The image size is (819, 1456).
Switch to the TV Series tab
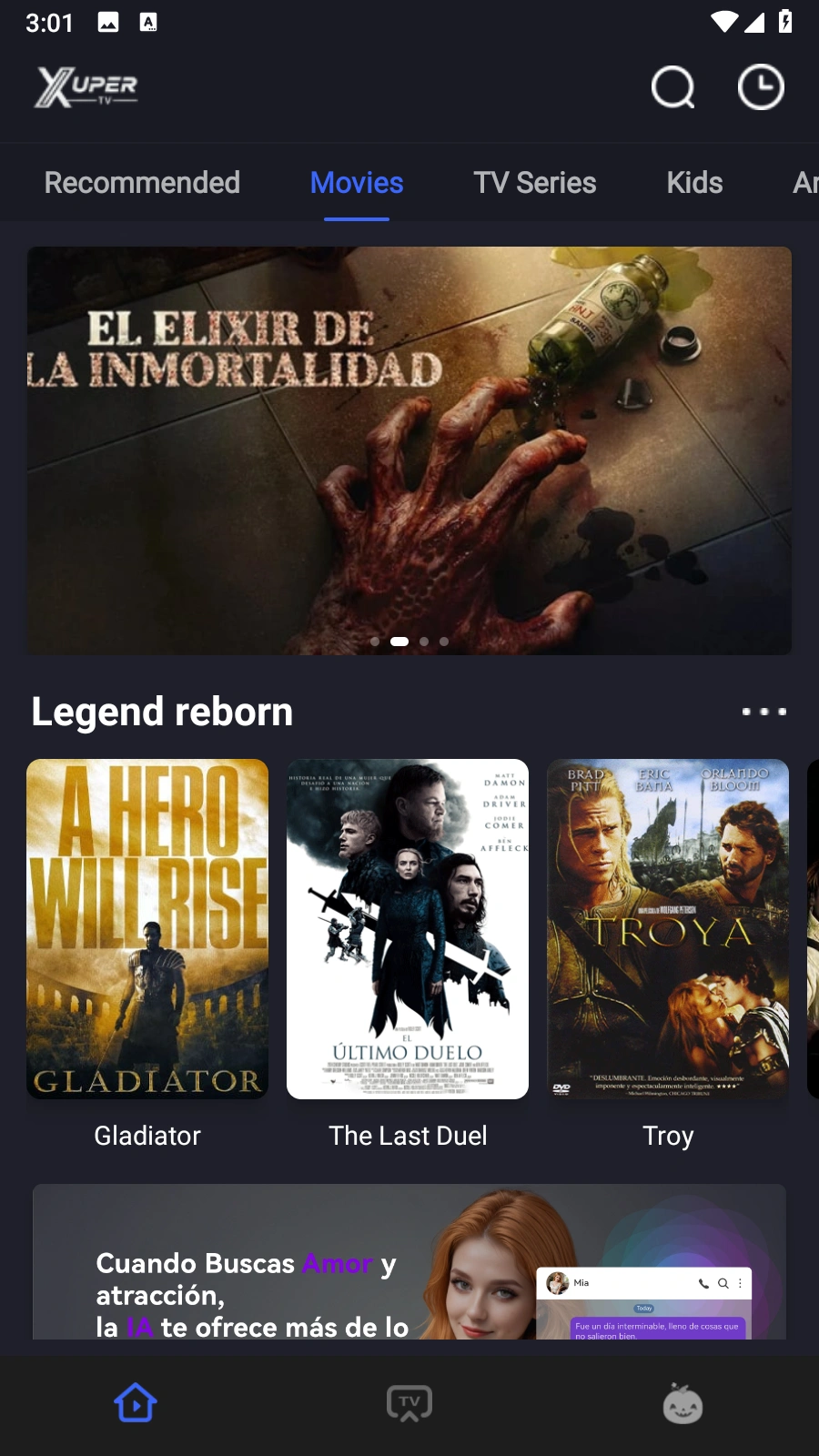click(x=534, y=183)
